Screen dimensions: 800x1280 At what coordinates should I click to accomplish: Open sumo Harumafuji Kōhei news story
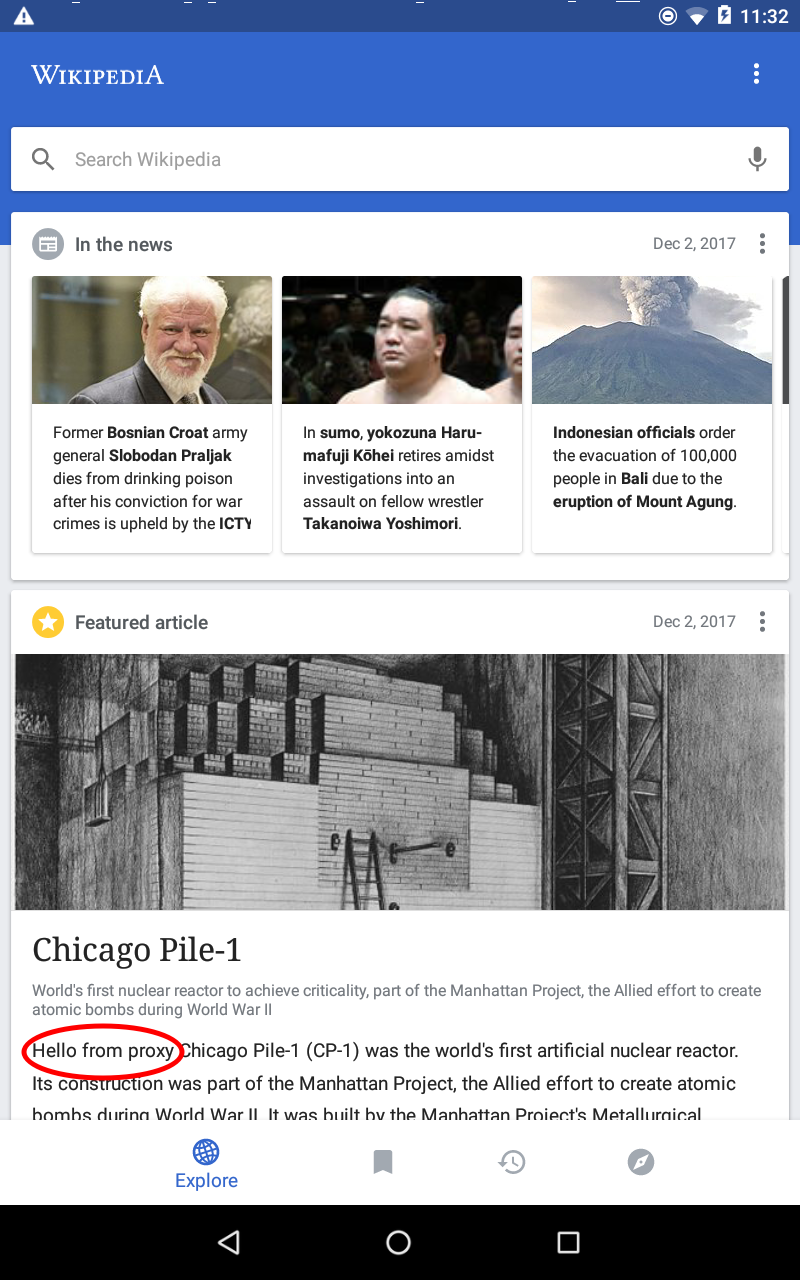click(402, 415)
